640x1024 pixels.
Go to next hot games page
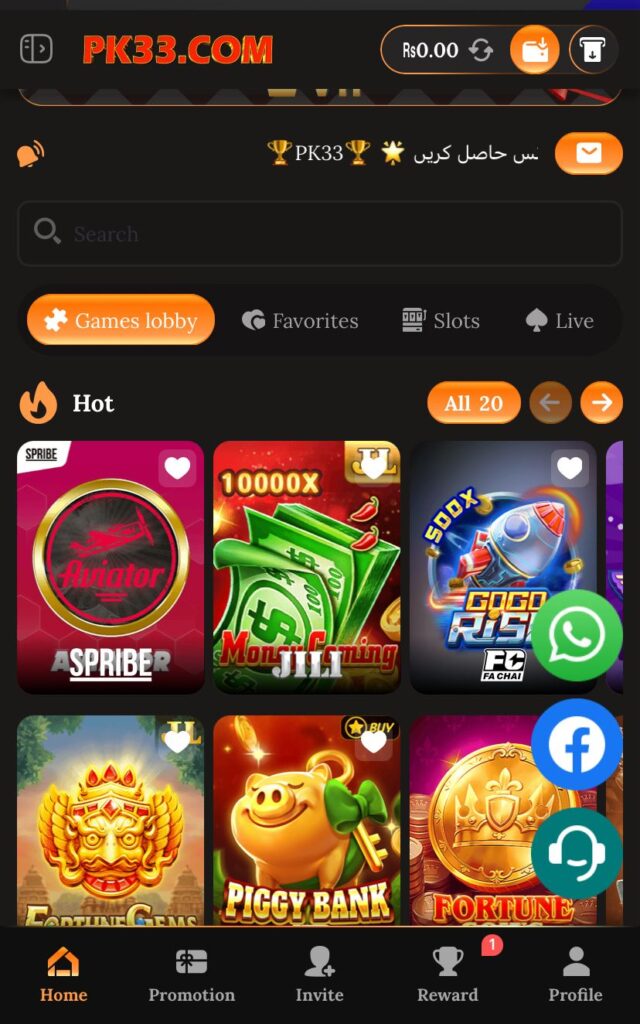click(601, 403)
